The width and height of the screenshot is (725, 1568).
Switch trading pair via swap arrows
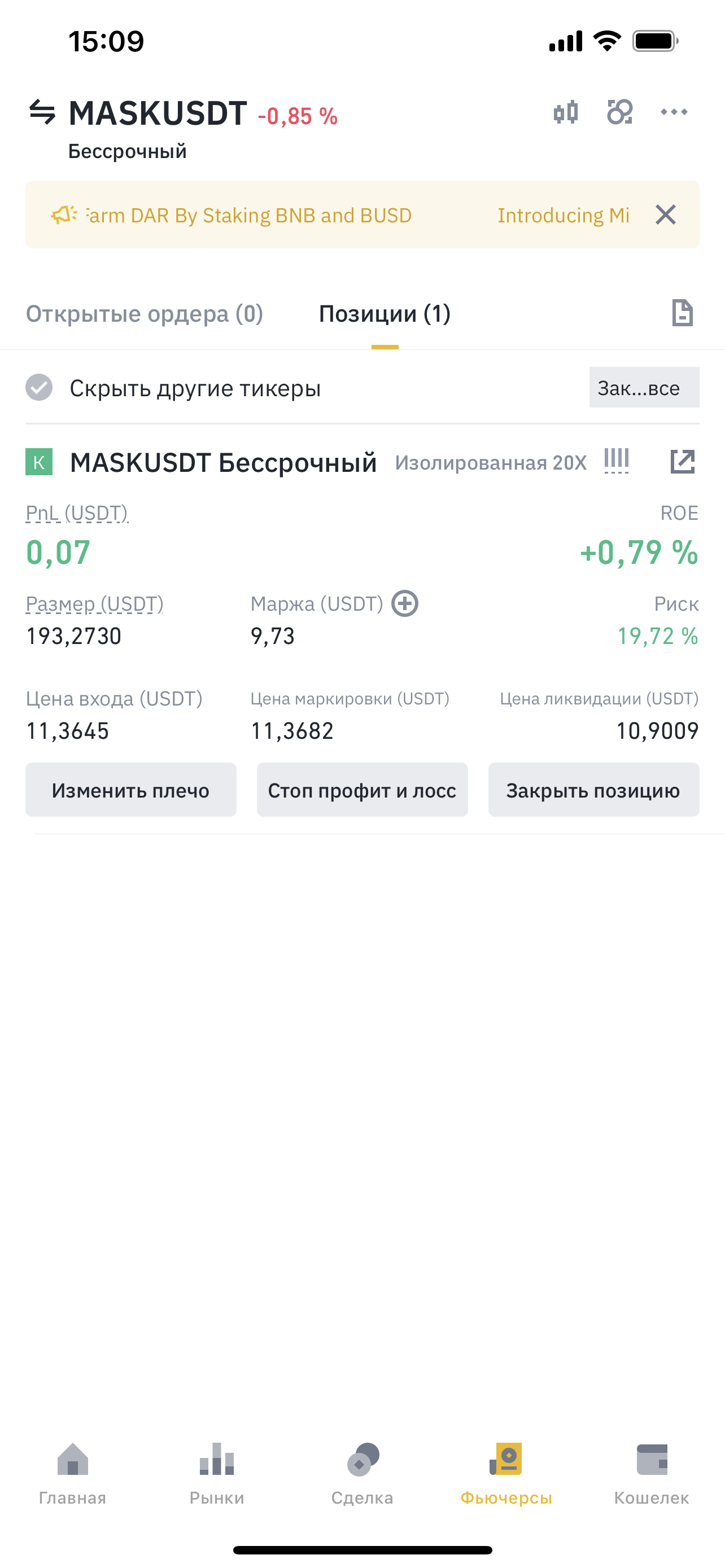(42, 112)
